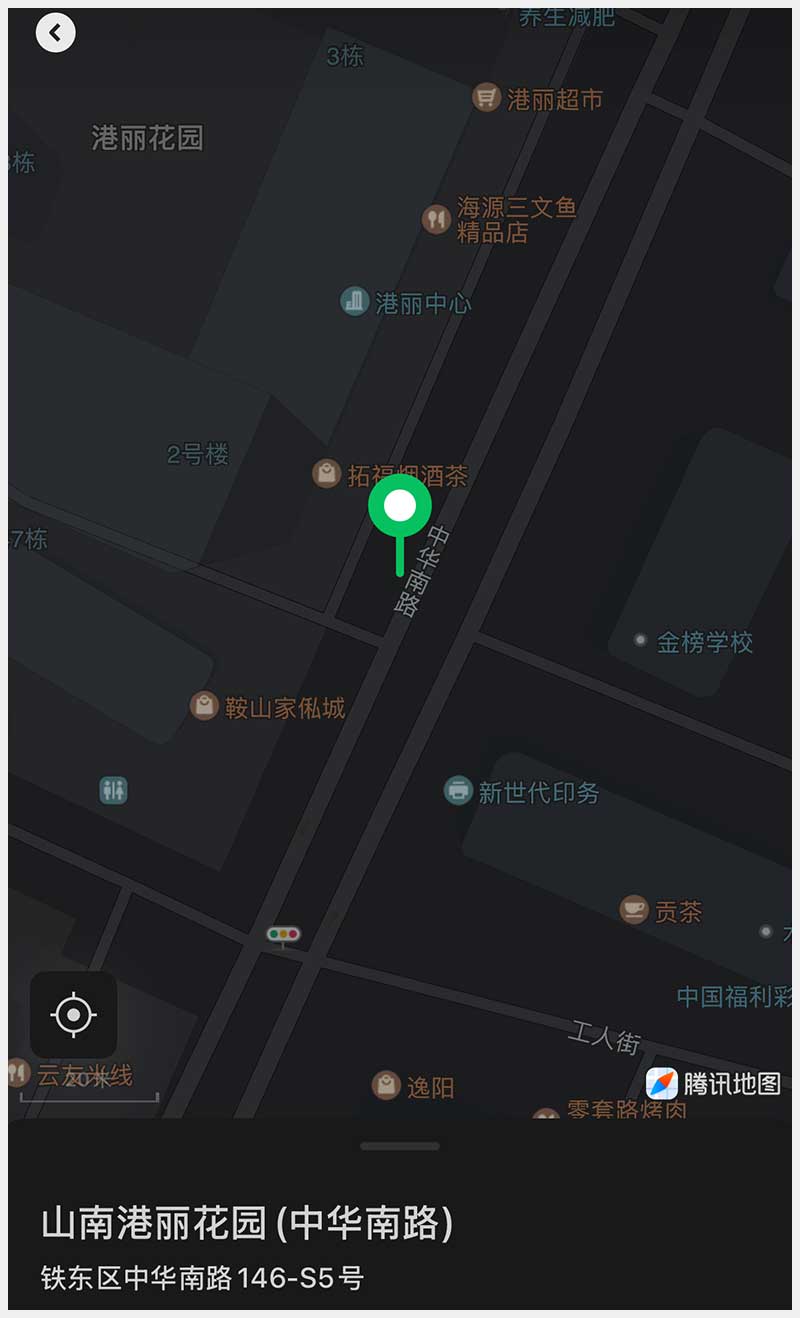The height and width of the screenshot is (1318, 800).
Task: Recenter map on my current location
Action: [x=73, y=1015]
